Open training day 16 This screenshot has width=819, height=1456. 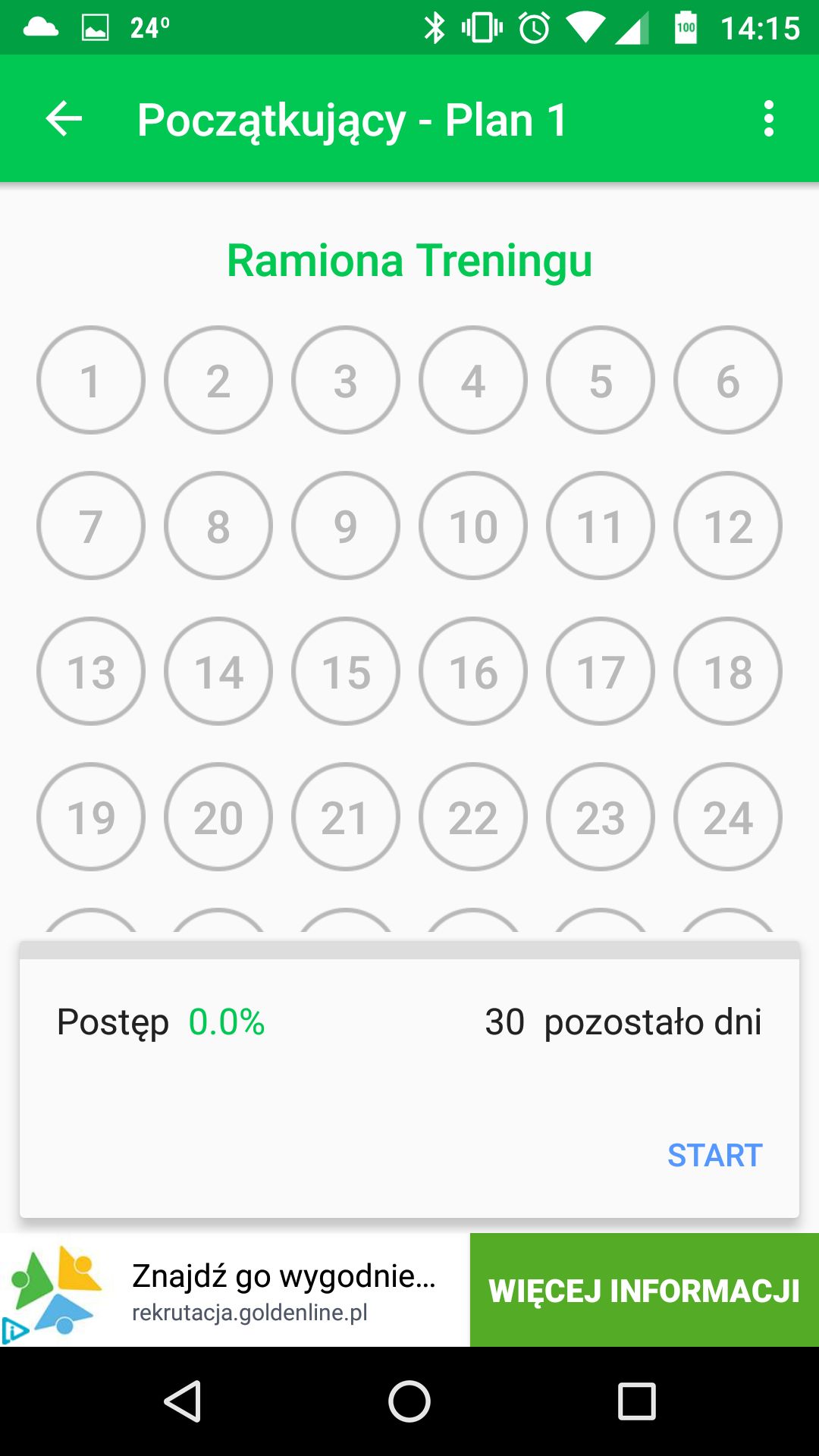[x=473, y=671]
